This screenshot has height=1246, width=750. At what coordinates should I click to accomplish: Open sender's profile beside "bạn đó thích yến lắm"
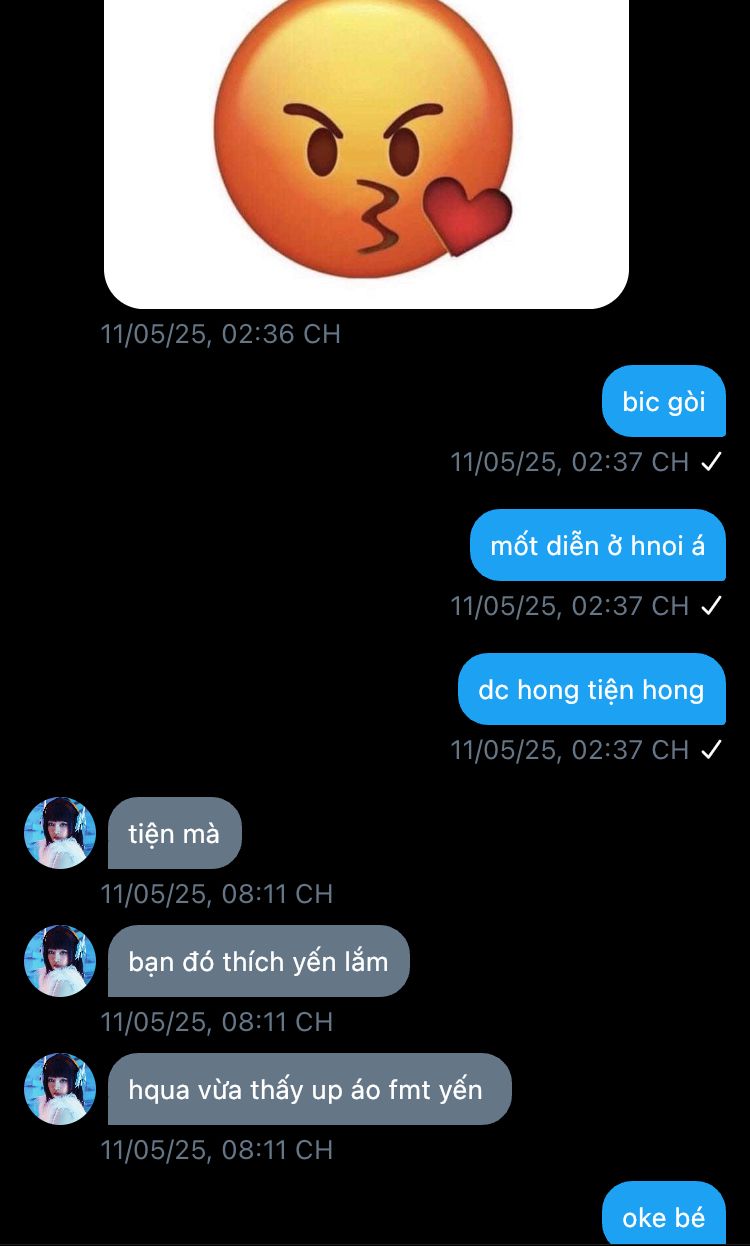(60, 961)
